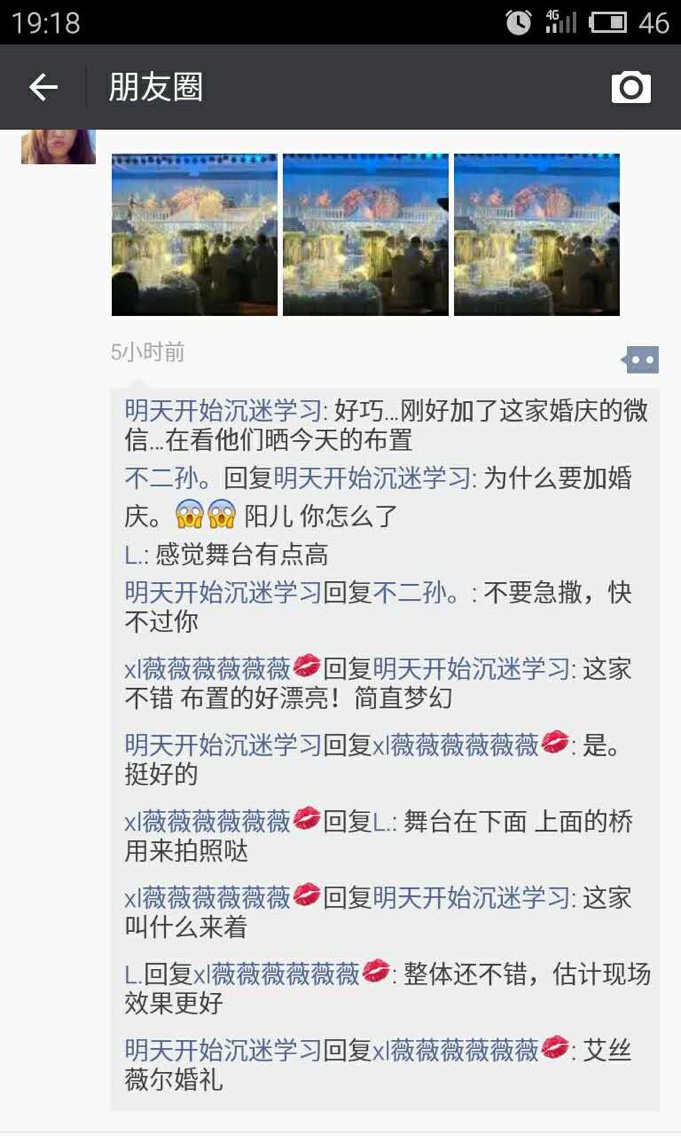Open the poster's profile avatar

58,146
